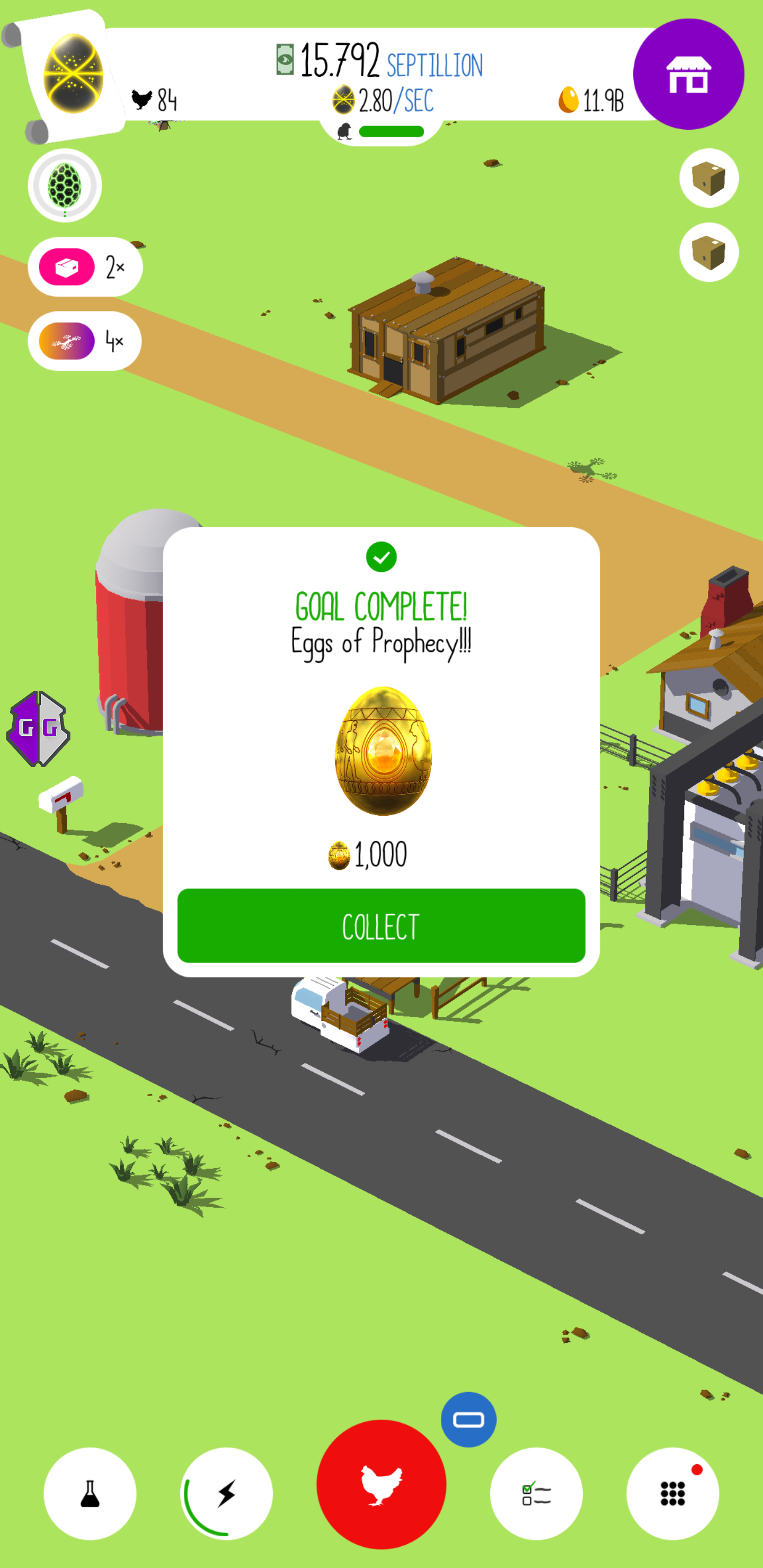Image resolution: width=763 pixels, height=1568 pixels.
Task: Open the second package box gift
Action: click(x=709, y=252)
